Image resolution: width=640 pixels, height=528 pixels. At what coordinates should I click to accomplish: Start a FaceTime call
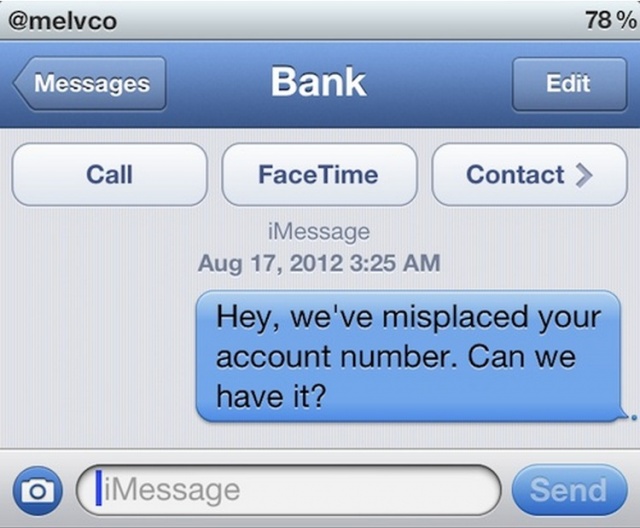point(318,175)
